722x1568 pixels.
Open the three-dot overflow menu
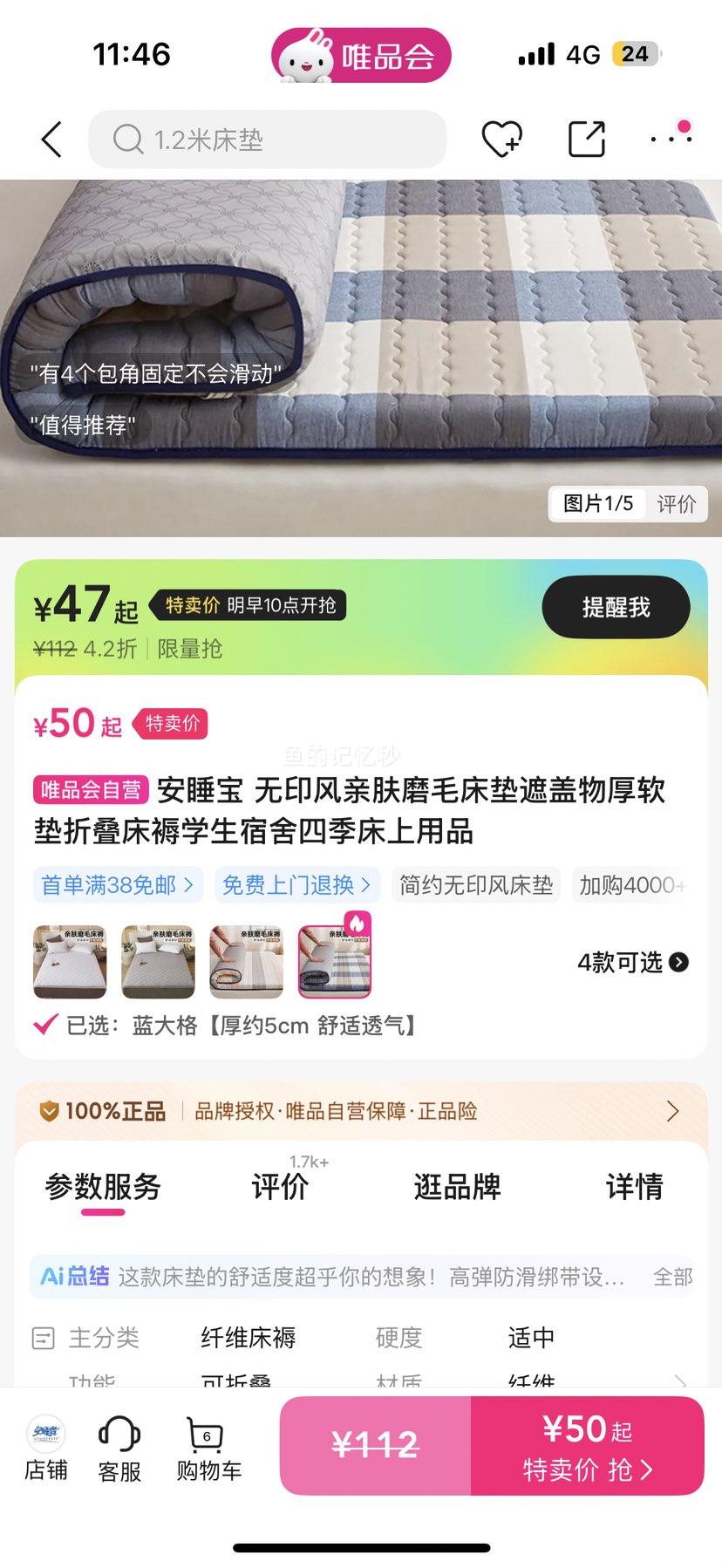point(671,138)
